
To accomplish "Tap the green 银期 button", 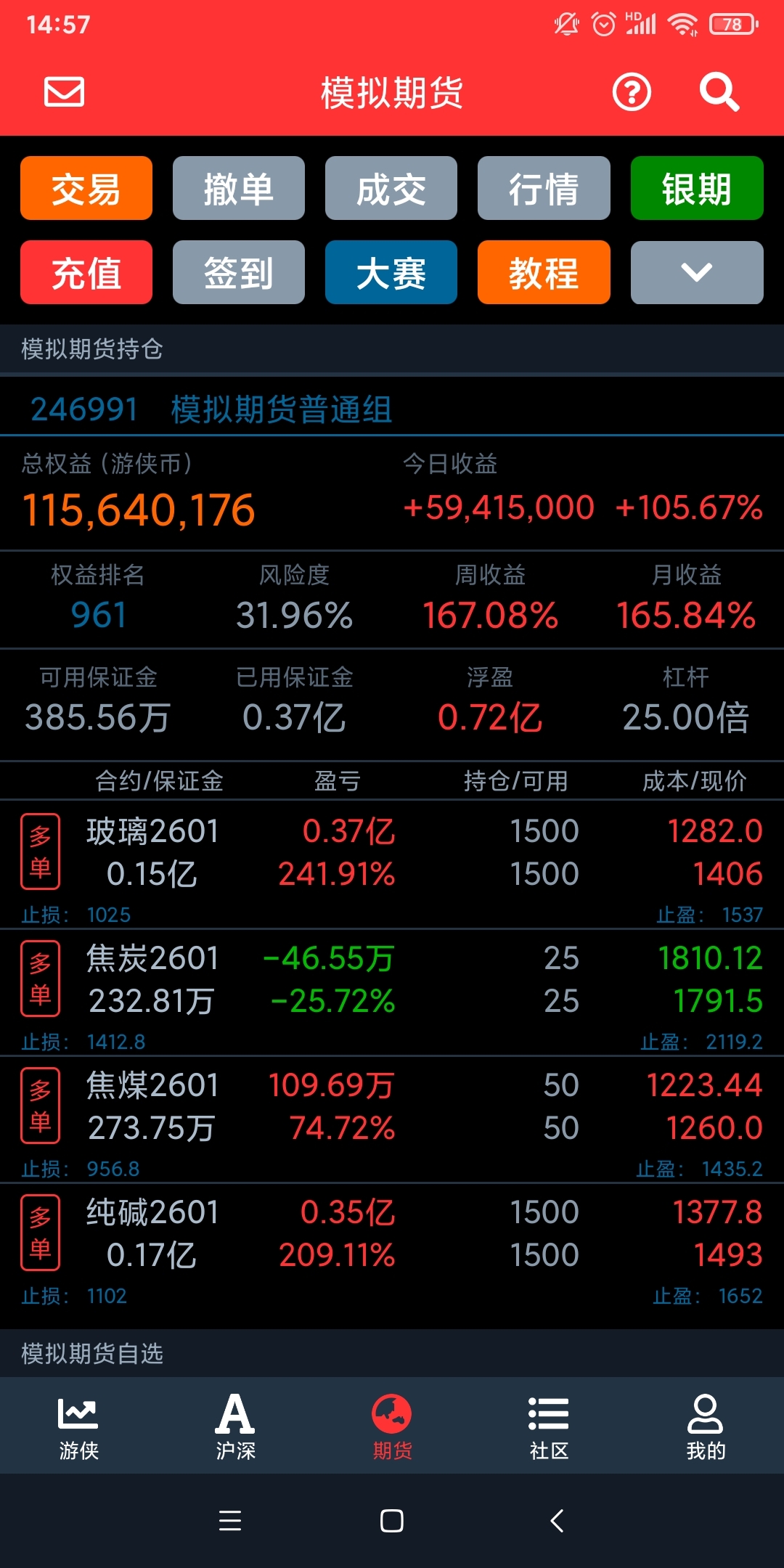I will (x=697, y=188).
